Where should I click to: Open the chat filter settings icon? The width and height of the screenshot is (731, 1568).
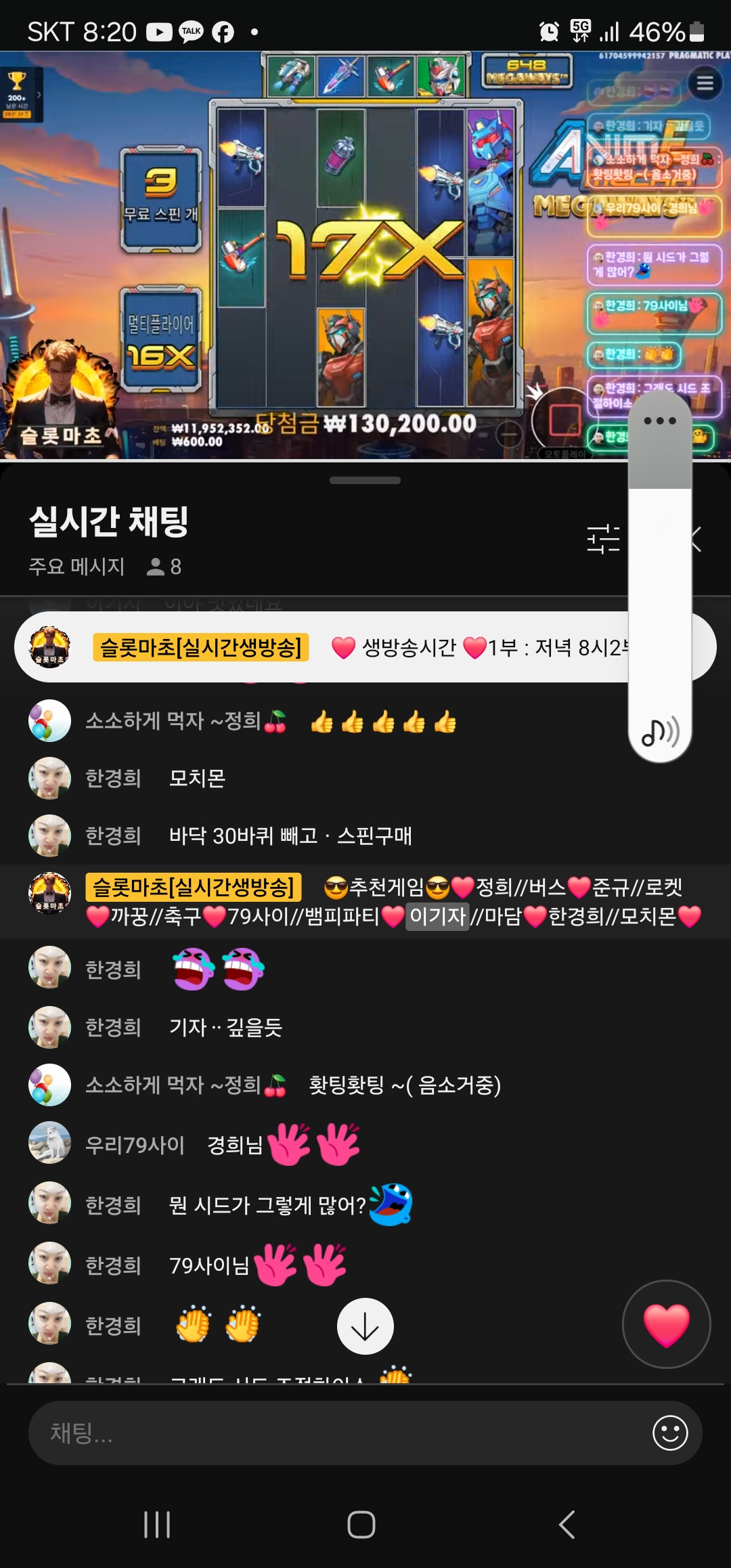coord(602,539)
